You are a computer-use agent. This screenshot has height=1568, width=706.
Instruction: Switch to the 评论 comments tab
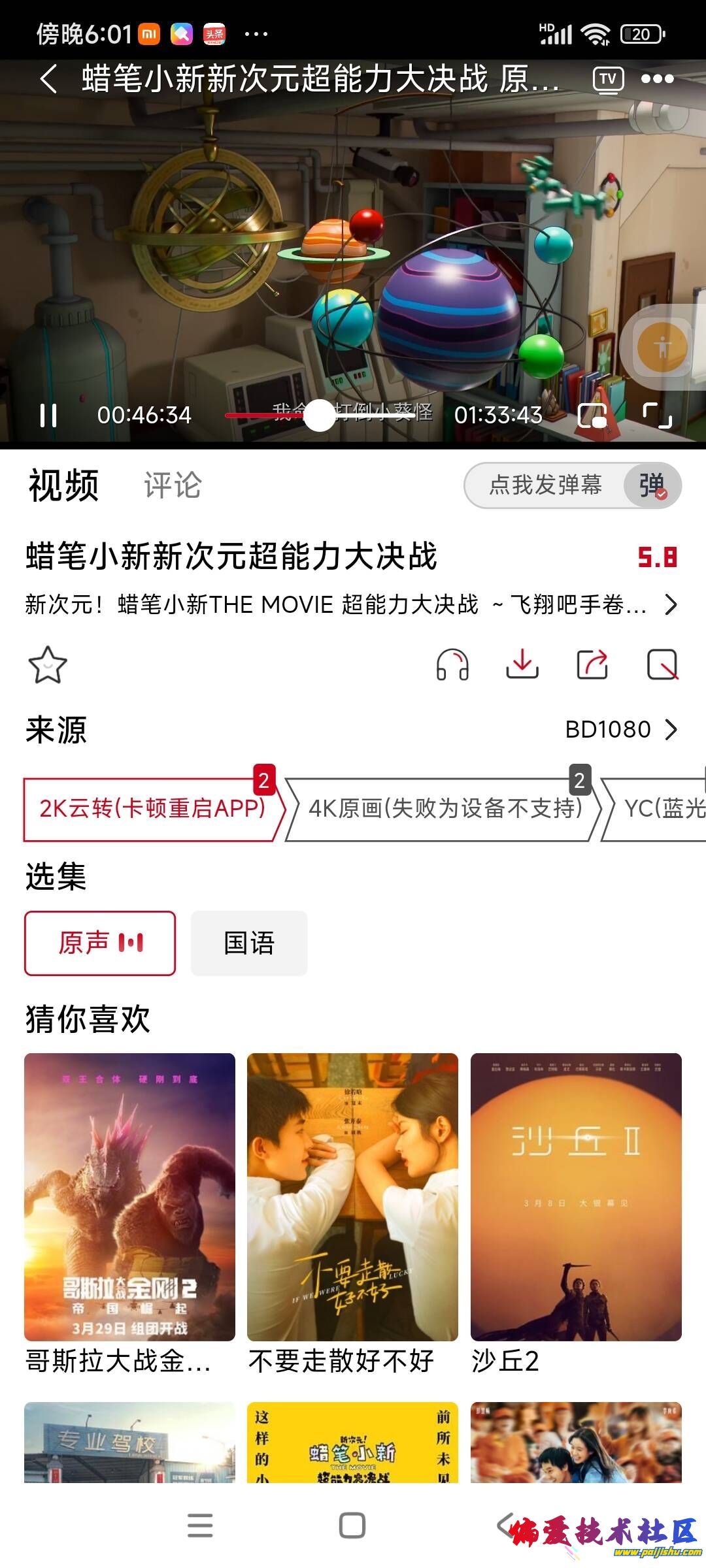coord(172,486)
